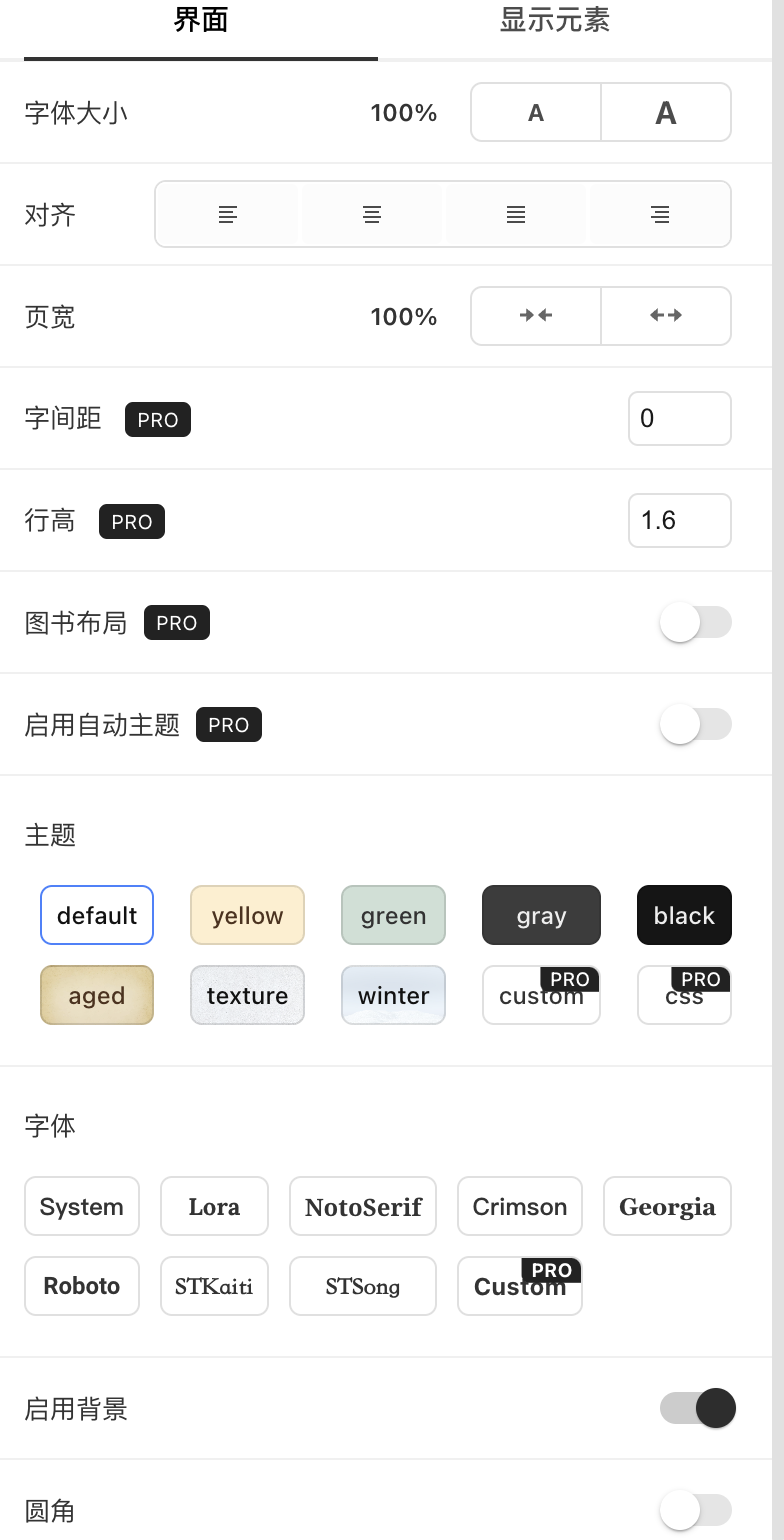
Task: Narrow the page width
Action: coord(536,316)
